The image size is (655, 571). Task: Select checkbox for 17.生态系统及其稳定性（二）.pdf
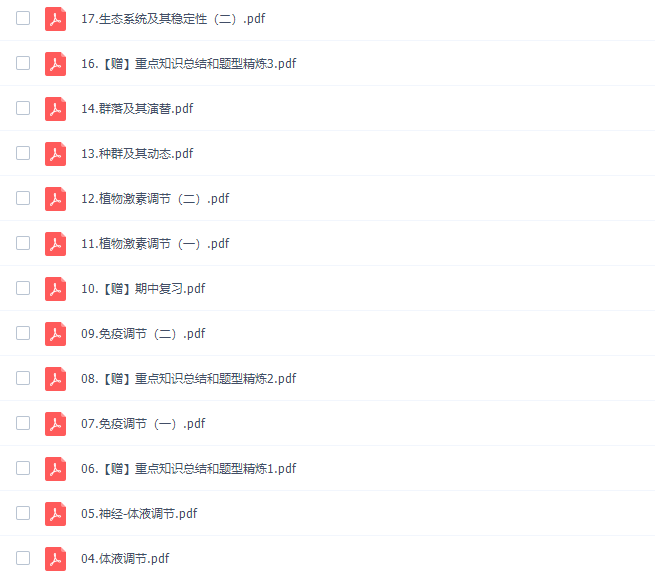pyautogui.click(x=23, y=18)
